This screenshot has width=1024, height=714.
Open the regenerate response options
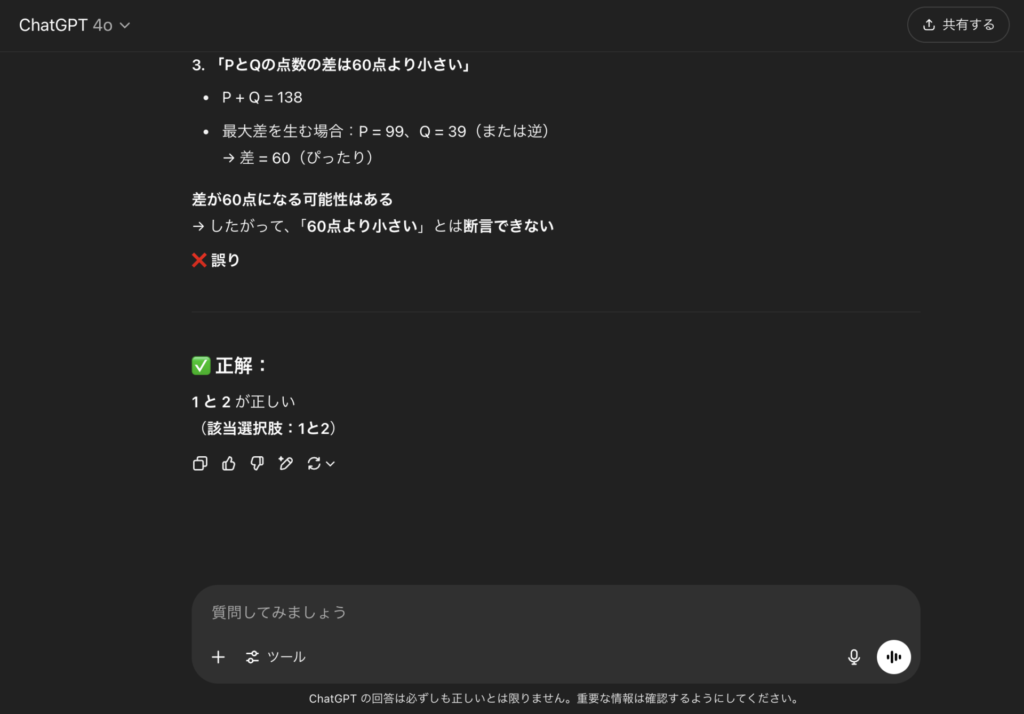pos(320,463)
